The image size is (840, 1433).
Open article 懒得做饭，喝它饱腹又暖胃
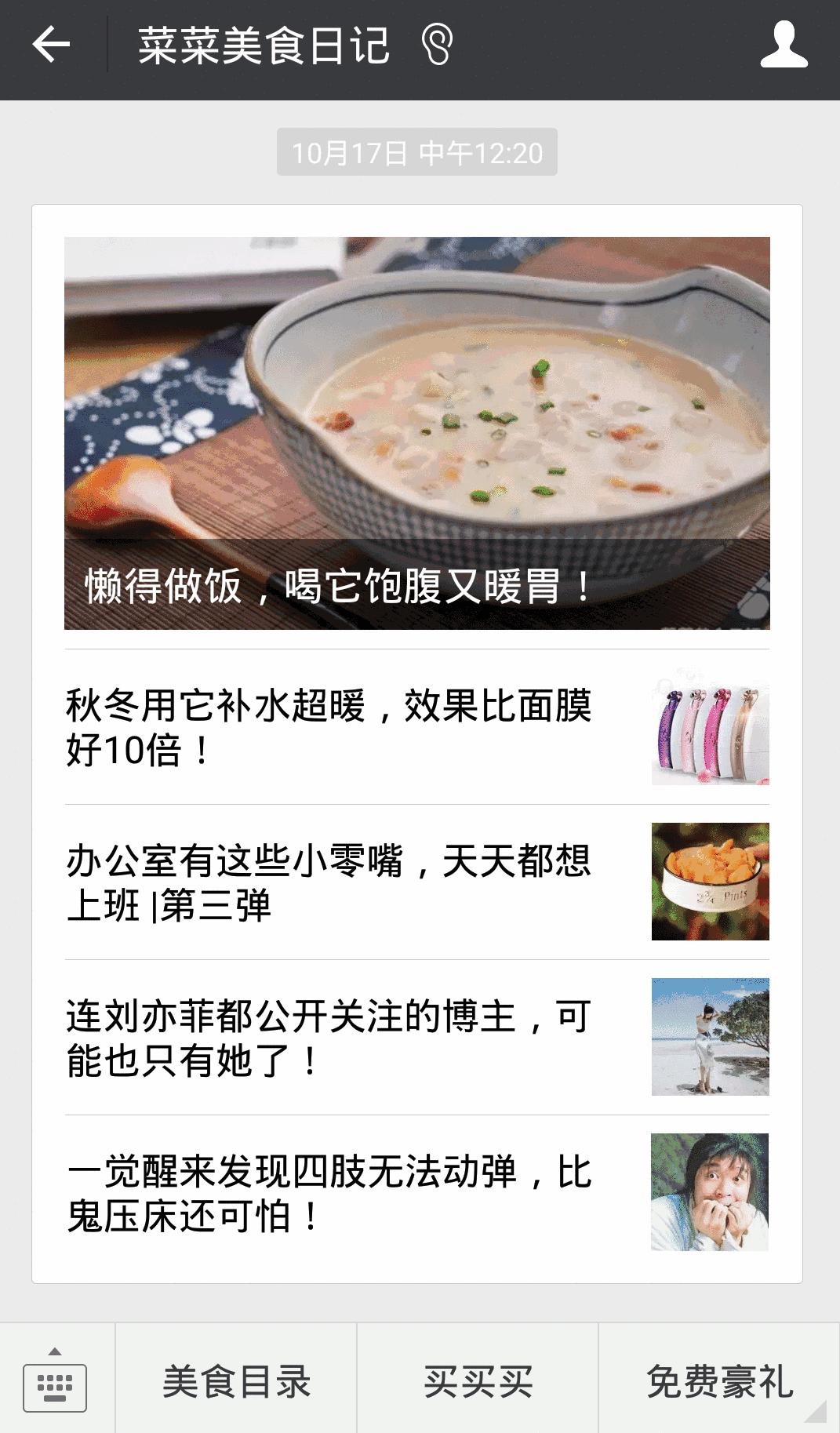[x=416, y=433]
